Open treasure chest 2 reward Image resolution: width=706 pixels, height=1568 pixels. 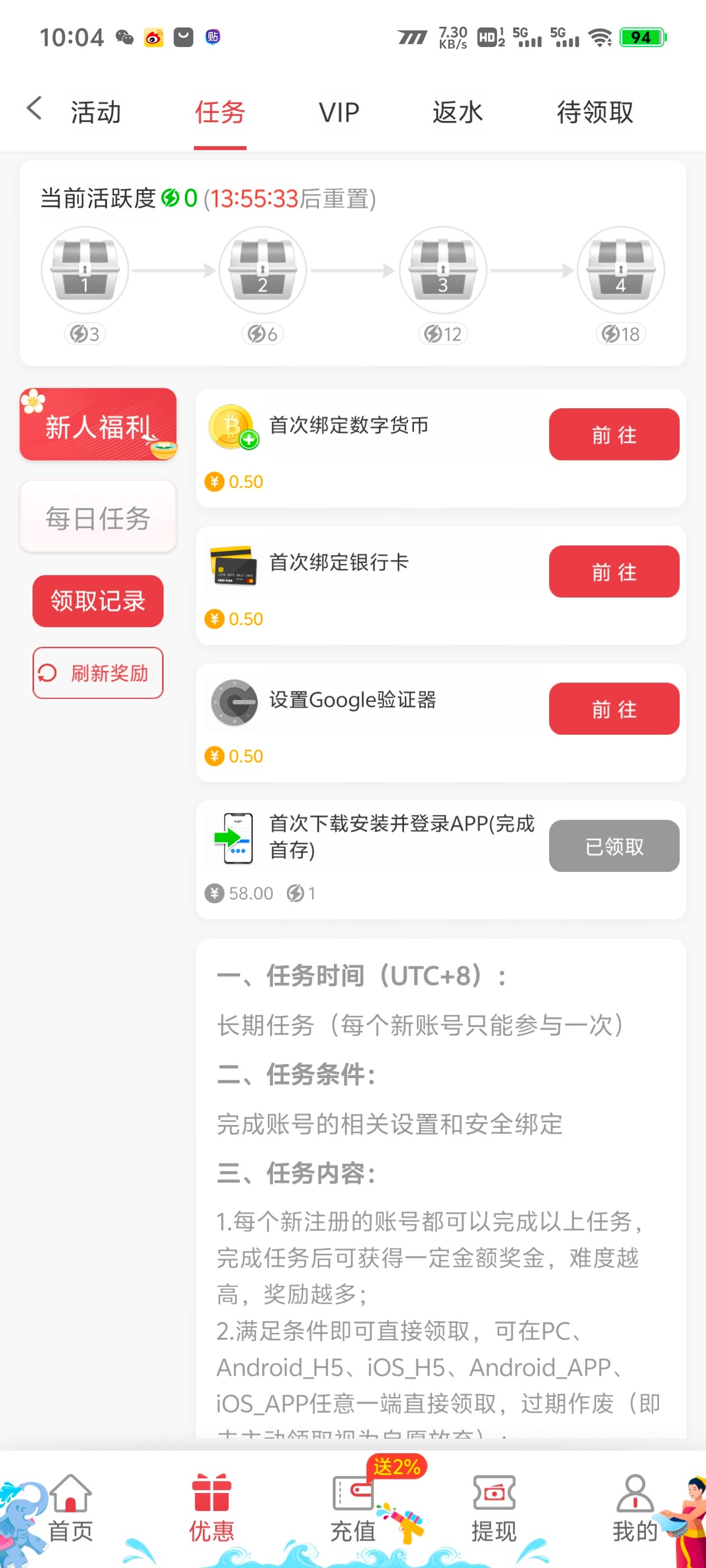pyautogui.click(x=263, y=270)
